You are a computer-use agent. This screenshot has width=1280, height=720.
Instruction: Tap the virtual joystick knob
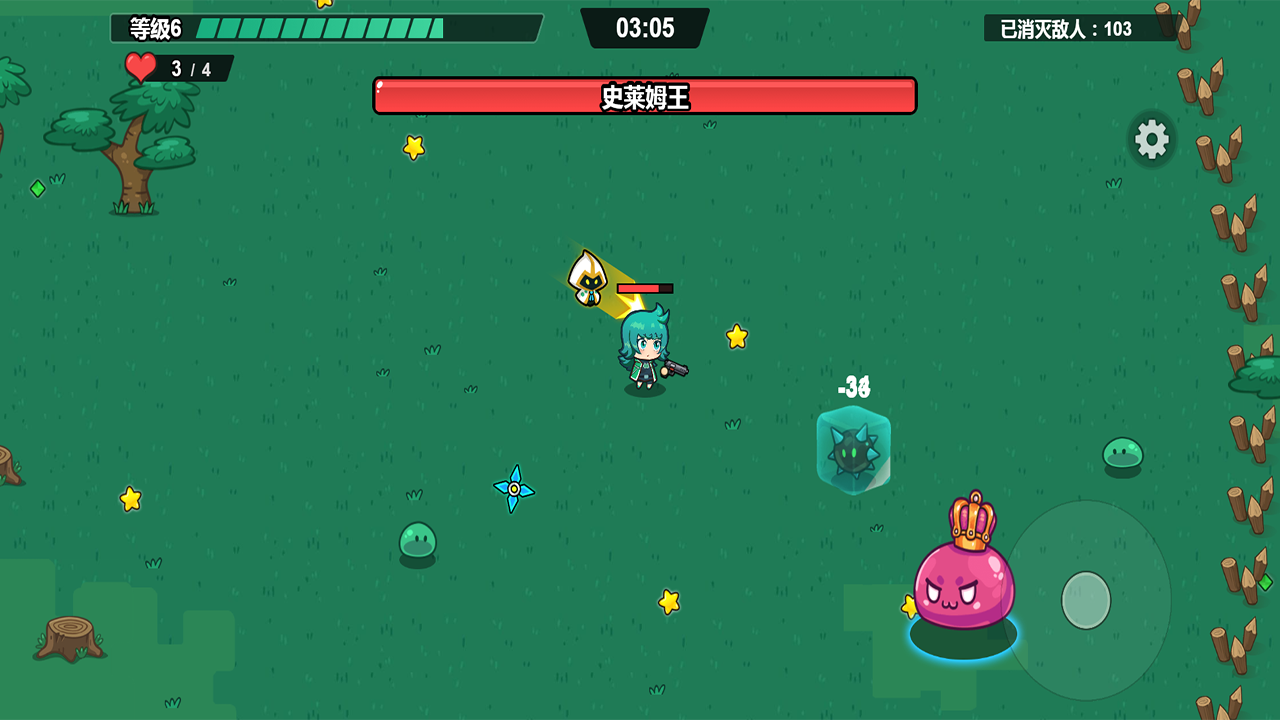(1086, 600)
